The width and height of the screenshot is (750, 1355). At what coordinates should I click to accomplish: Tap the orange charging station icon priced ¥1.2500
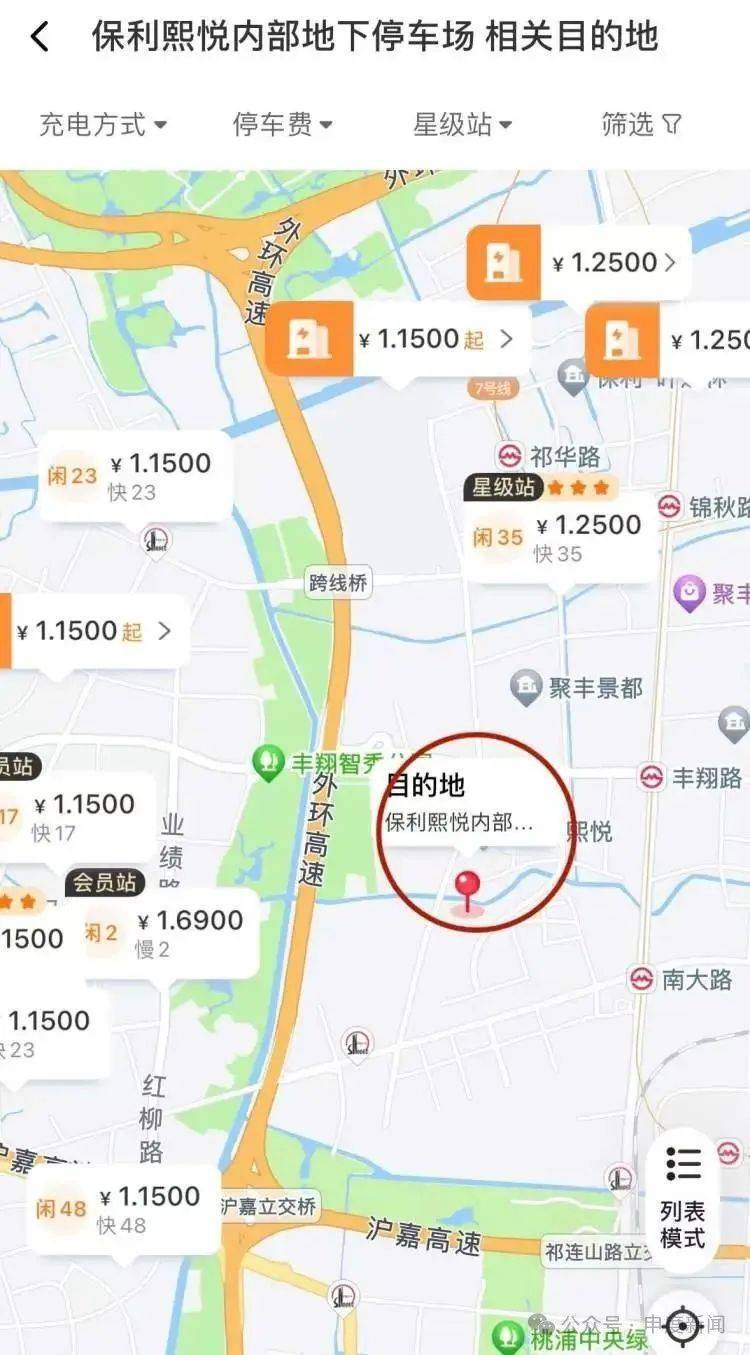(503, 262)
